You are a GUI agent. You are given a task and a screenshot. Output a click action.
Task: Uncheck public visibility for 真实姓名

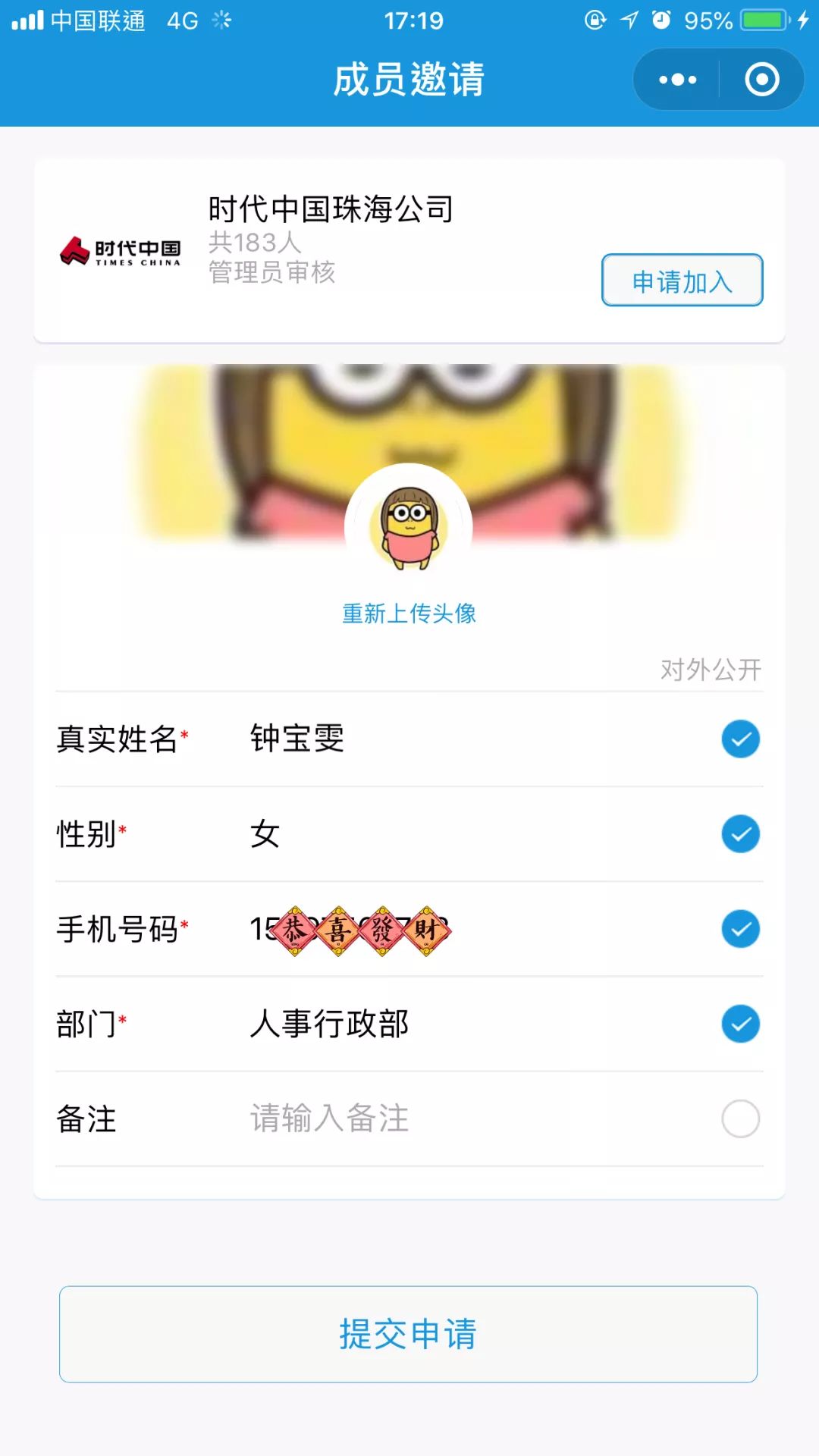pos(740,739)
